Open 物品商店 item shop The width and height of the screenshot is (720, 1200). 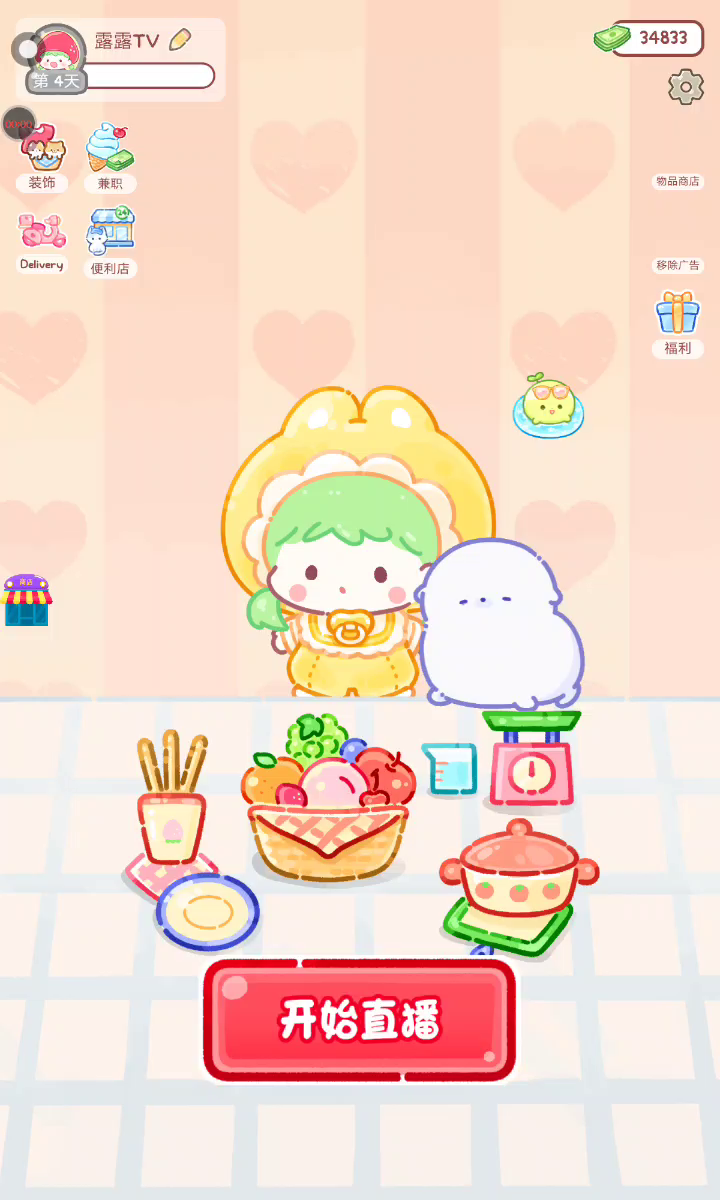pyautogui.click(x=678, y=181)
